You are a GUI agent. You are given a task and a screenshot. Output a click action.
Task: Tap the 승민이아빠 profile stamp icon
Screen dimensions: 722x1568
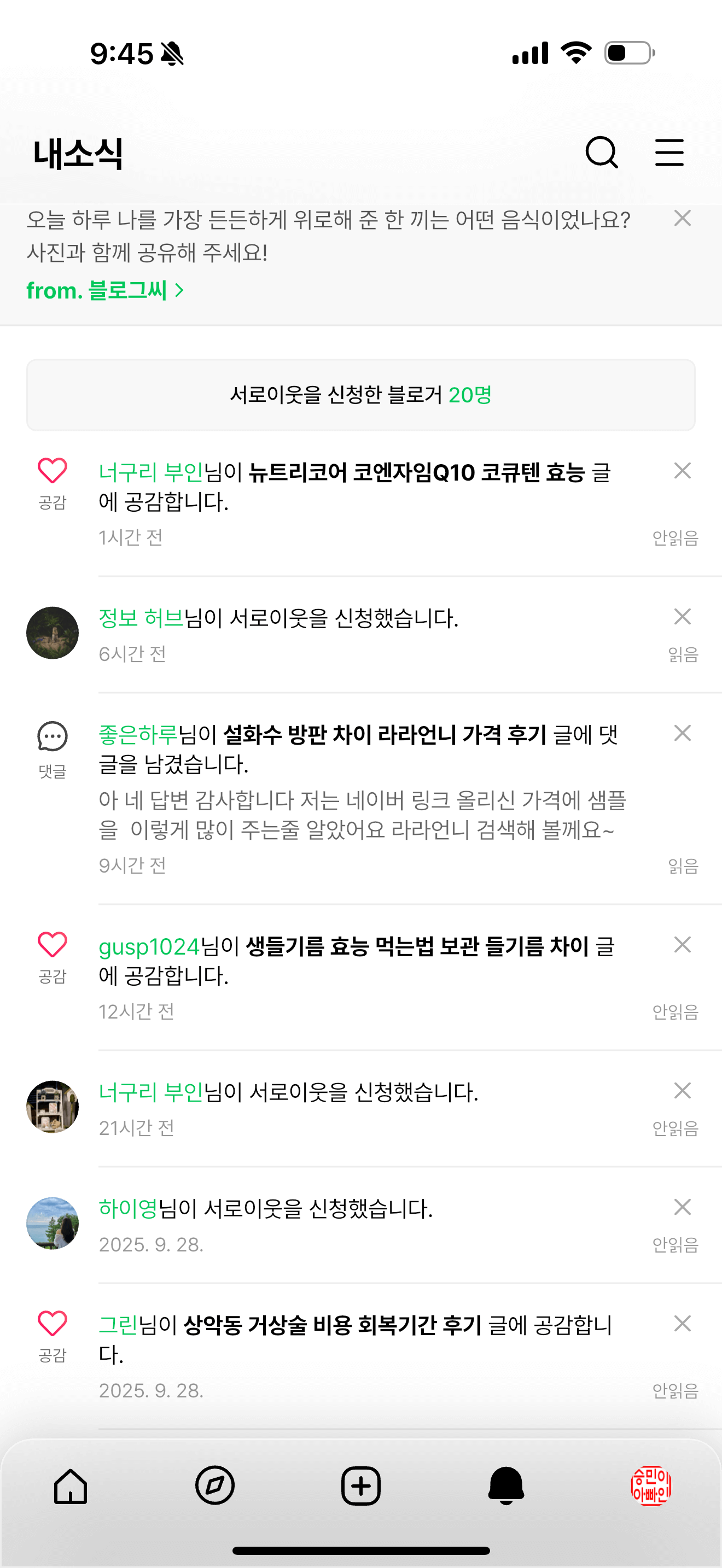pos(650,1488)
